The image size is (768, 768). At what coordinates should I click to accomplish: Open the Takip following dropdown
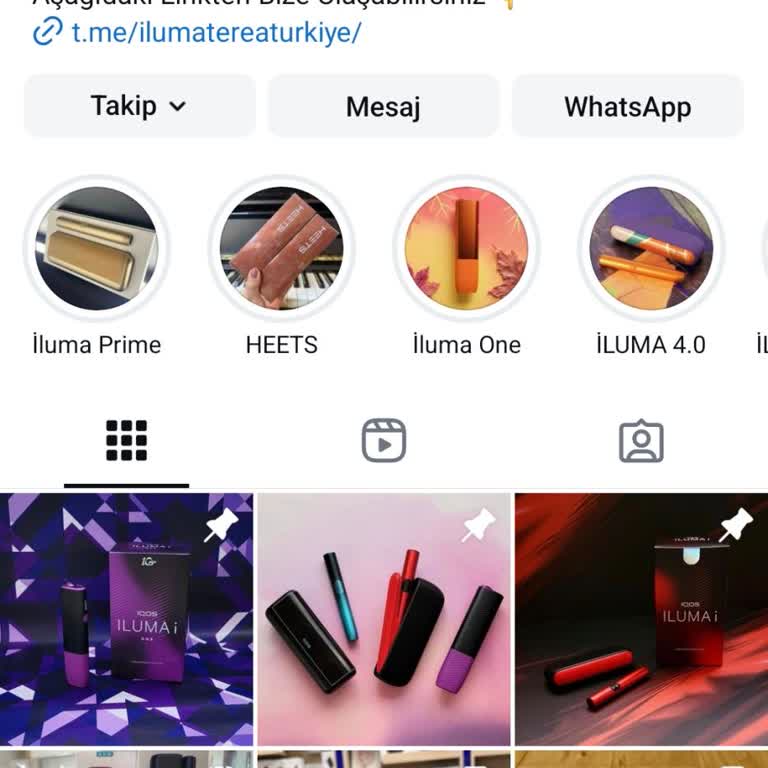point(139,106)
